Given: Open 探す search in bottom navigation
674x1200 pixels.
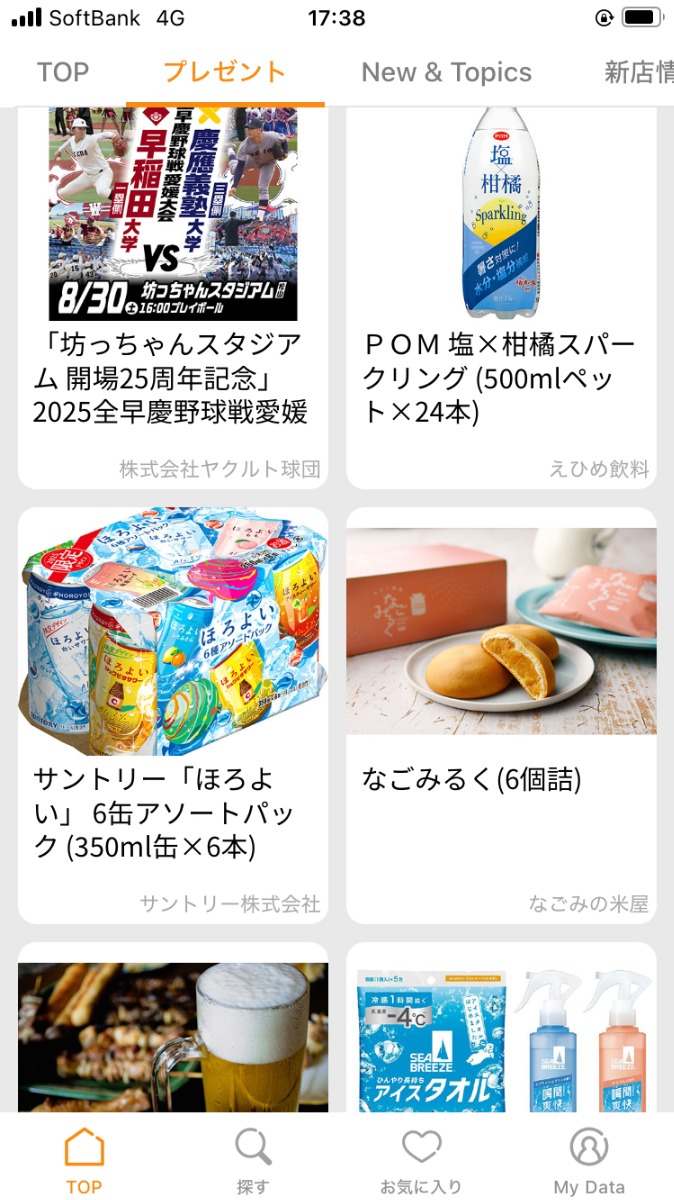Looking at the screenshot, I should pyautogui.click(x=253, y=1160).
